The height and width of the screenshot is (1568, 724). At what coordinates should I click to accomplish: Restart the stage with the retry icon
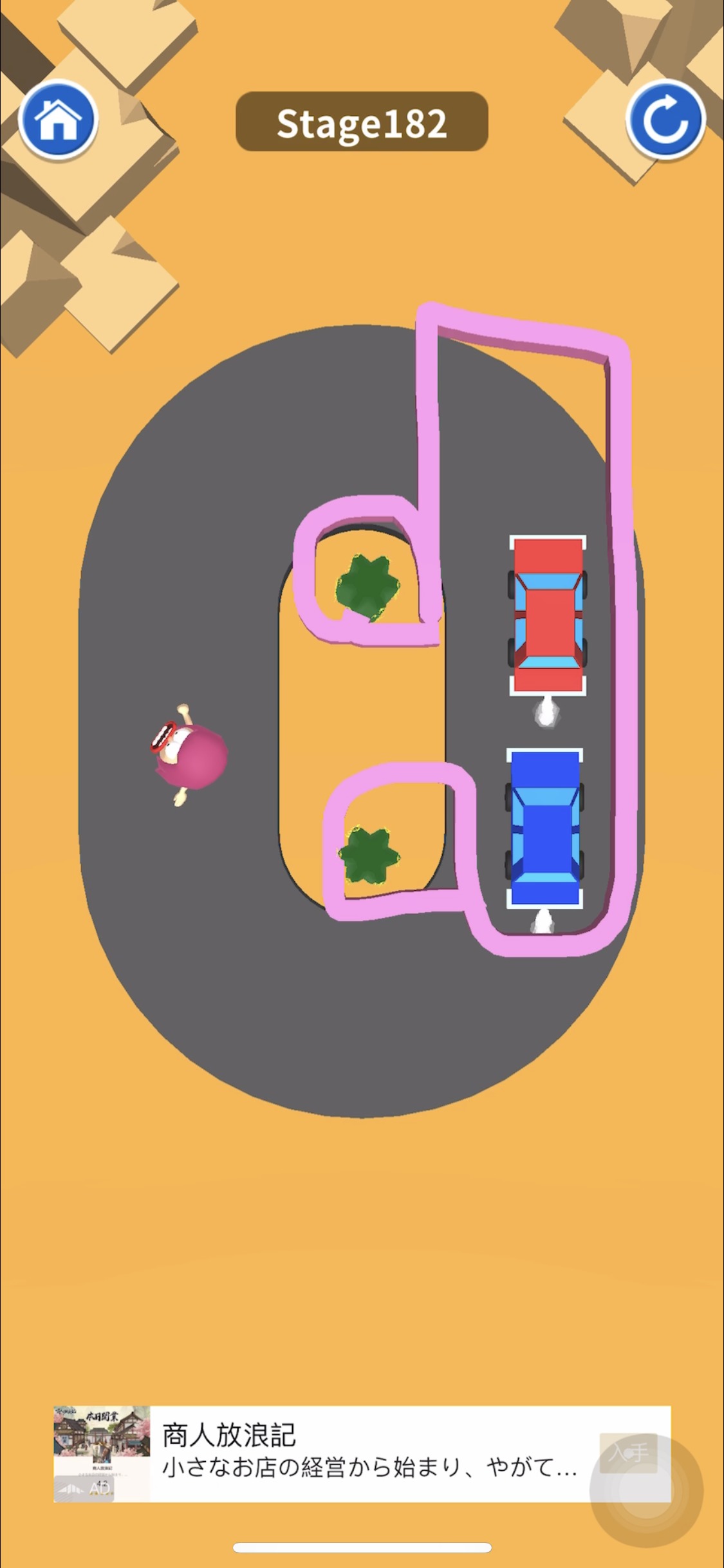tap(665, 120)
